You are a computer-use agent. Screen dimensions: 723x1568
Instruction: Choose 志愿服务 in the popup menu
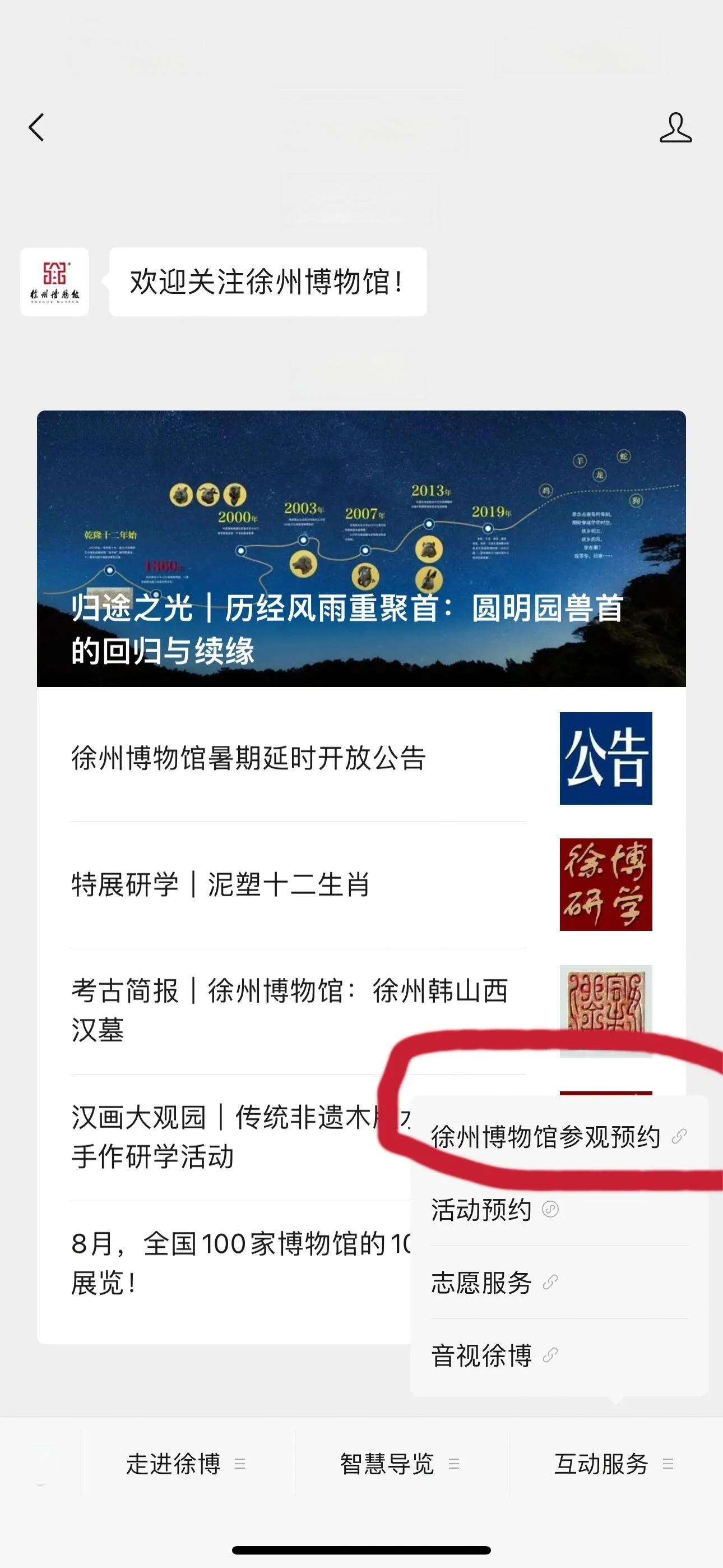482,1283
